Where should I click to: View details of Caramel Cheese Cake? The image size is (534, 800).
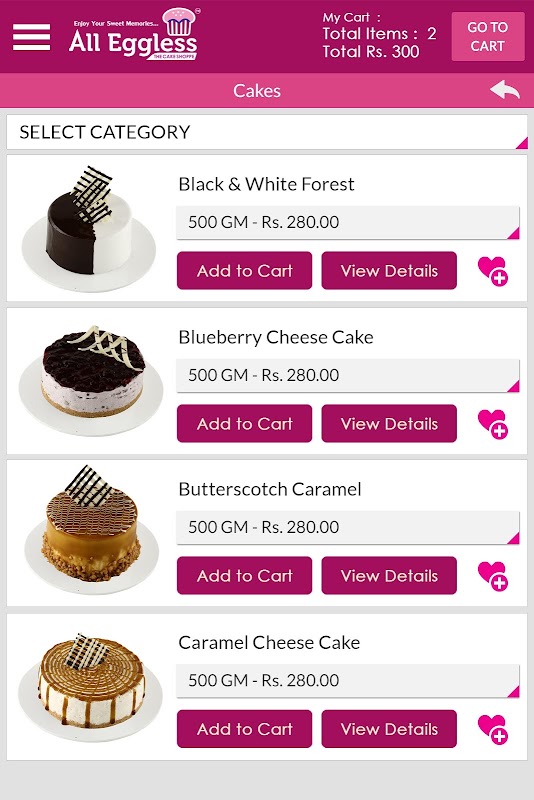click(x=389, y=729)
